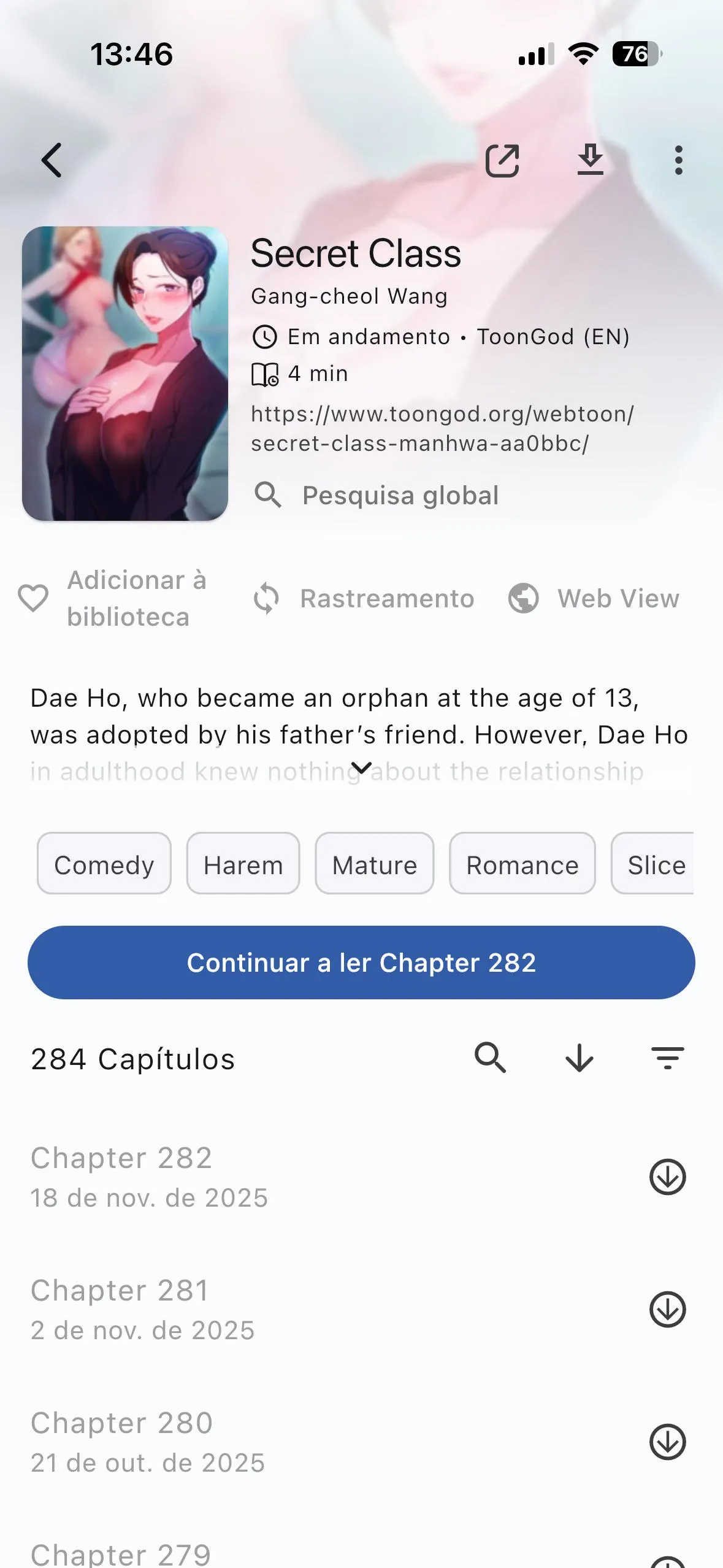Tap Continuar a ler Chapter 282
The height and width of the screenshot is (1568, 723).
(361, 963)
